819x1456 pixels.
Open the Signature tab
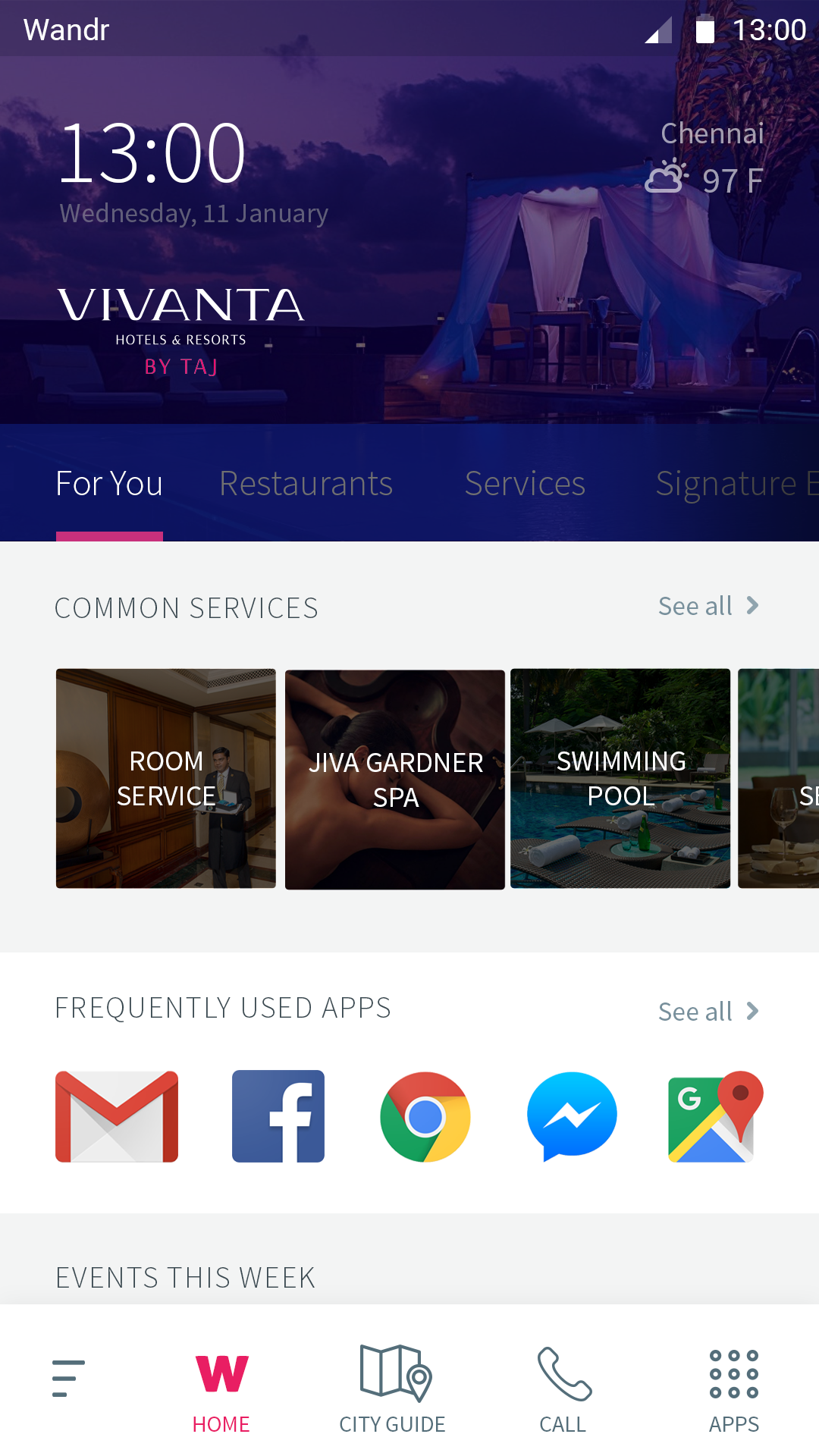point(736,484)
